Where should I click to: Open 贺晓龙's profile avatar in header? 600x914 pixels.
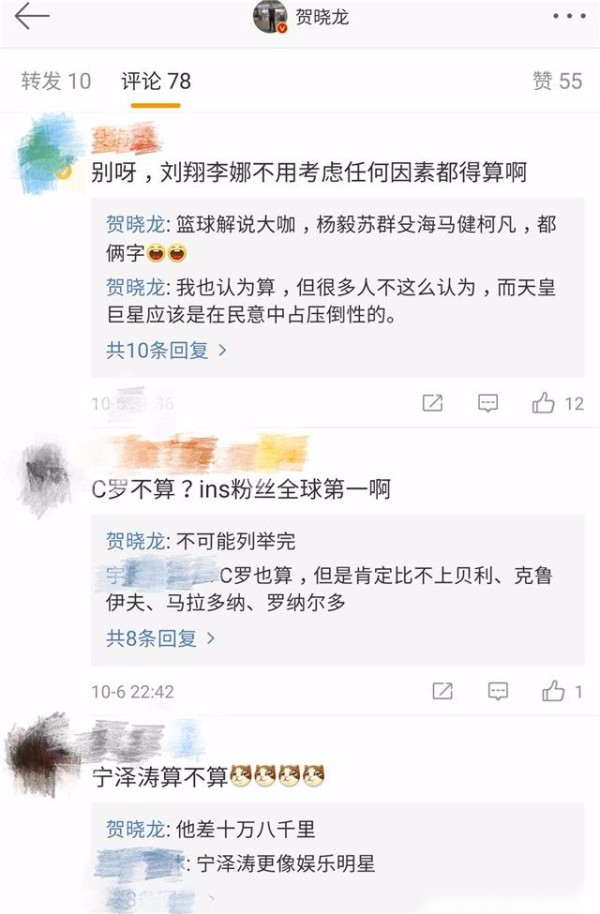(270, 17)
